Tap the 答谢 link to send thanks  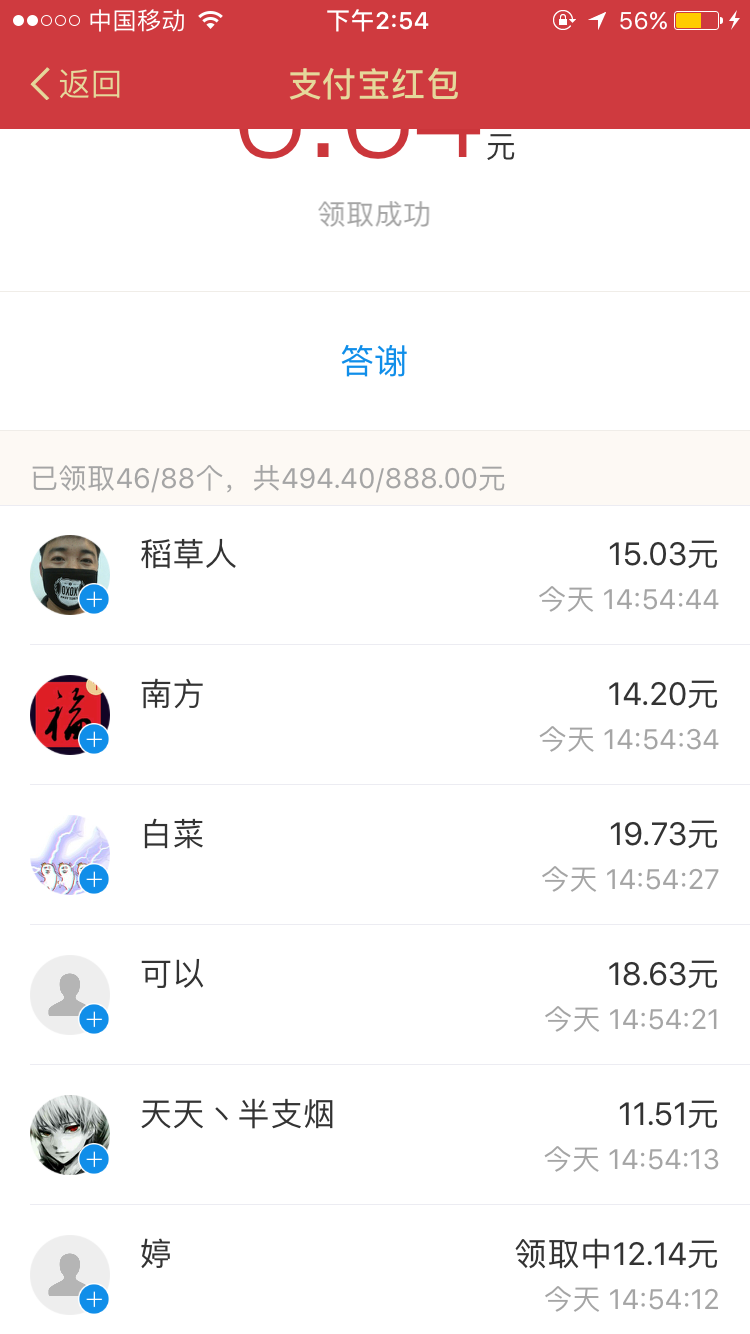click(374, 361)
